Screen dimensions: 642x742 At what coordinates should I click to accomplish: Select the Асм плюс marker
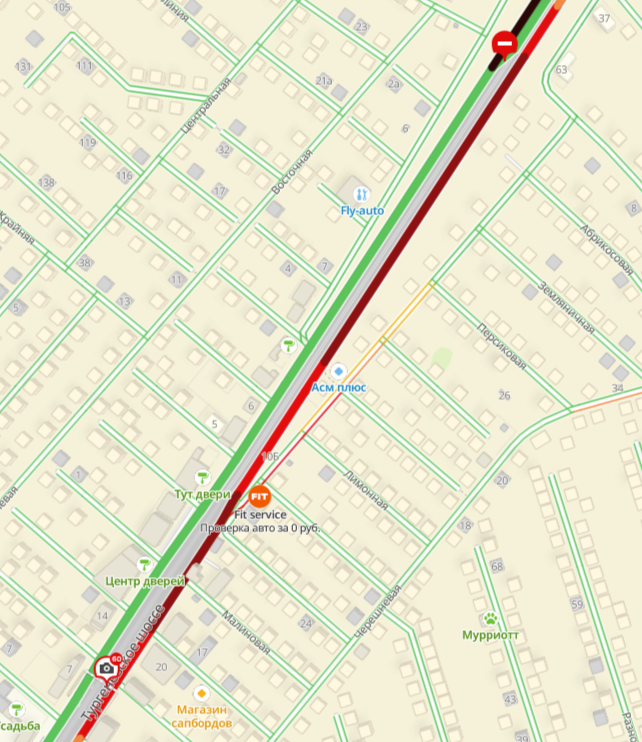coord(338,371)
